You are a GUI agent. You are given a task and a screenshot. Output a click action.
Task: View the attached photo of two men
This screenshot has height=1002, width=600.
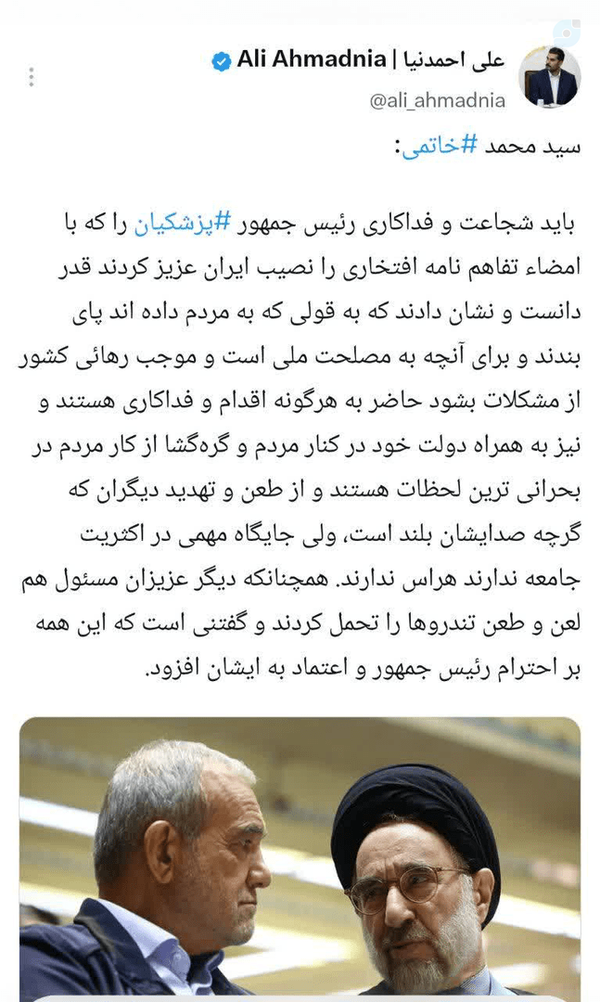[300, 858]
